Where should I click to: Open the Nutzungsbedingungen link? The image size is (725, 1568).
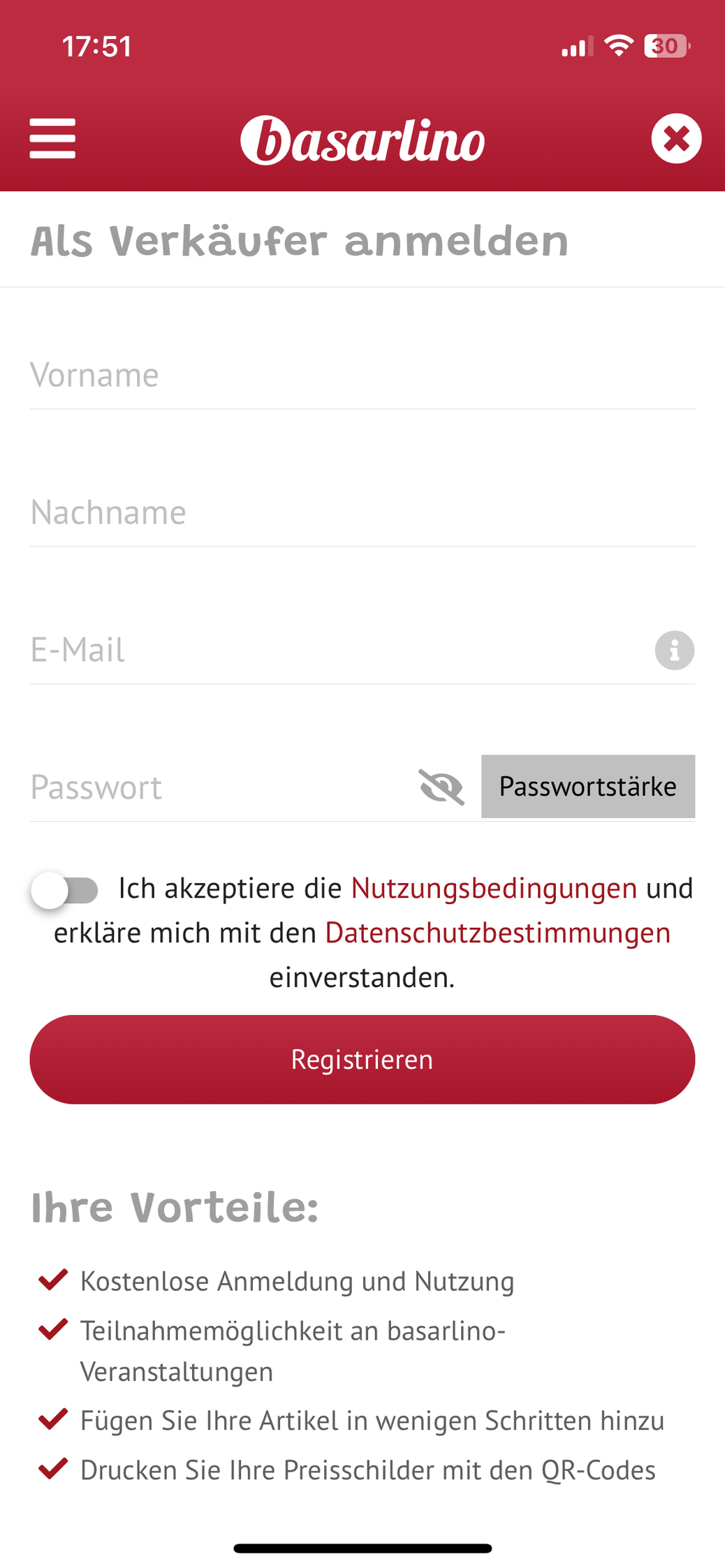click(x=494, y=889)
